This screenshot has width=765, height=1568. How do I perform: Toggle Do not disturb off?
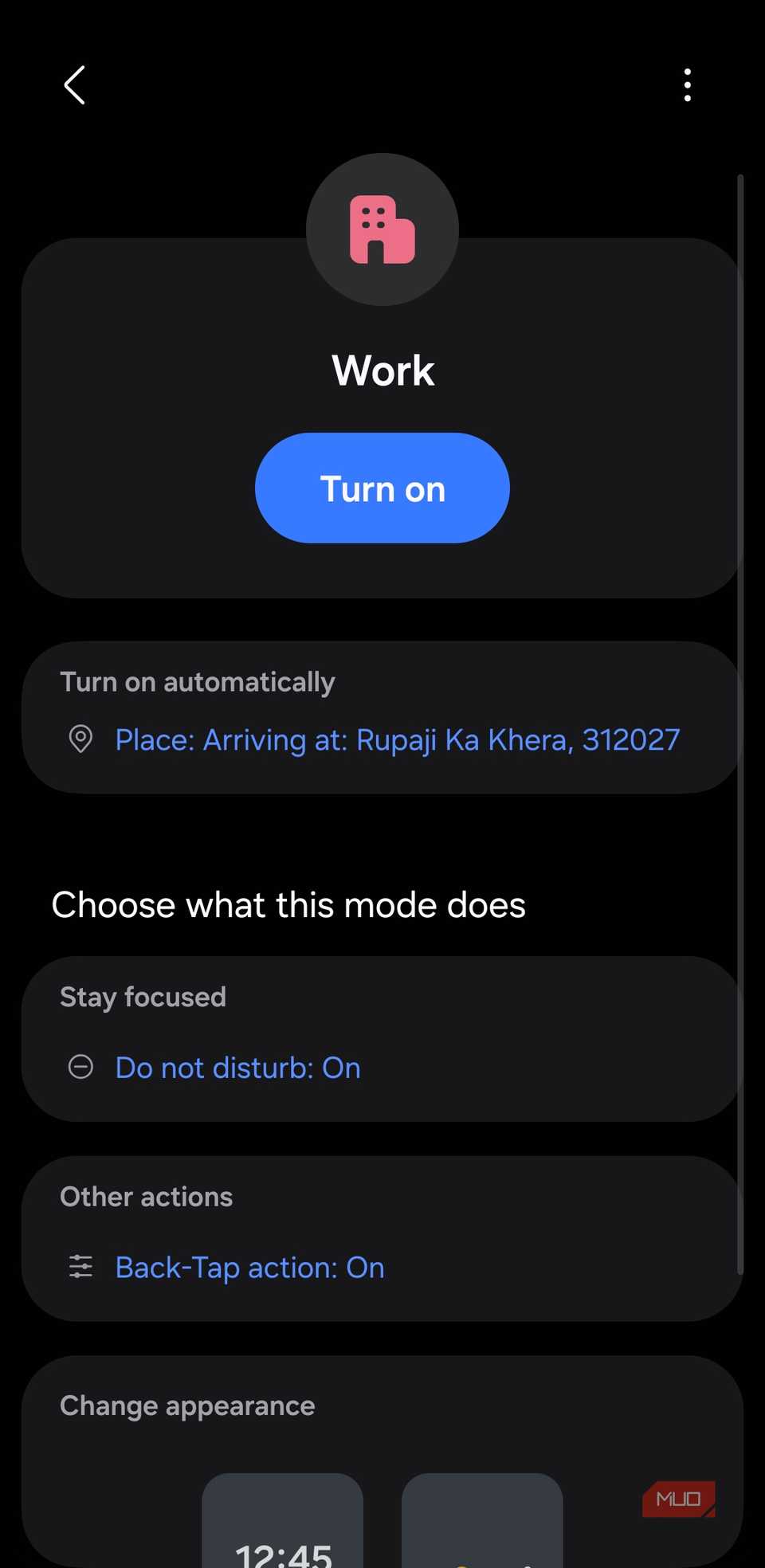pyautogui.click(x=237, y=1067)
